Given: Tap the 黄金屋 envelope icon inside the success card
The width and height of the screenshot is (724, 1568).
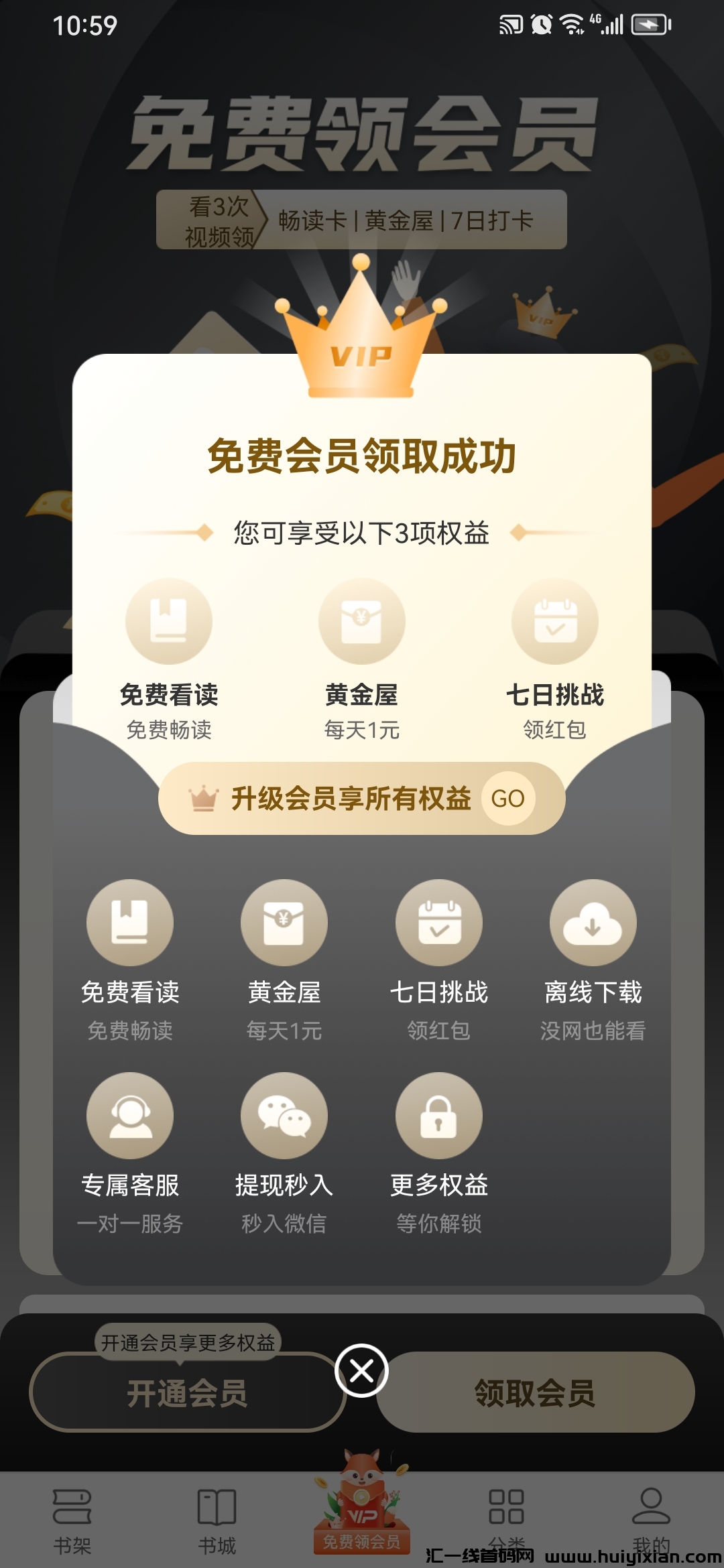Looking at the screenshot, I should [362, 622].
